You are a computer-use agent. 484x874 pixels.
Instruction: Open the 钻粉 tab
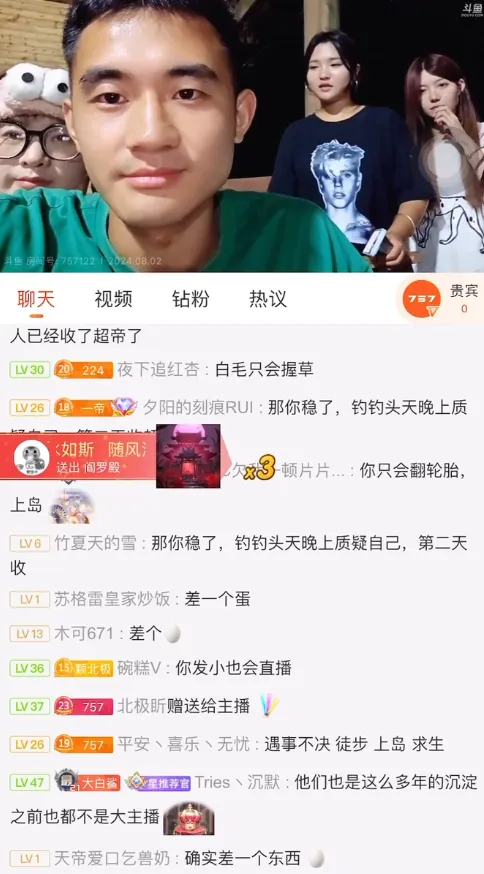191,299
